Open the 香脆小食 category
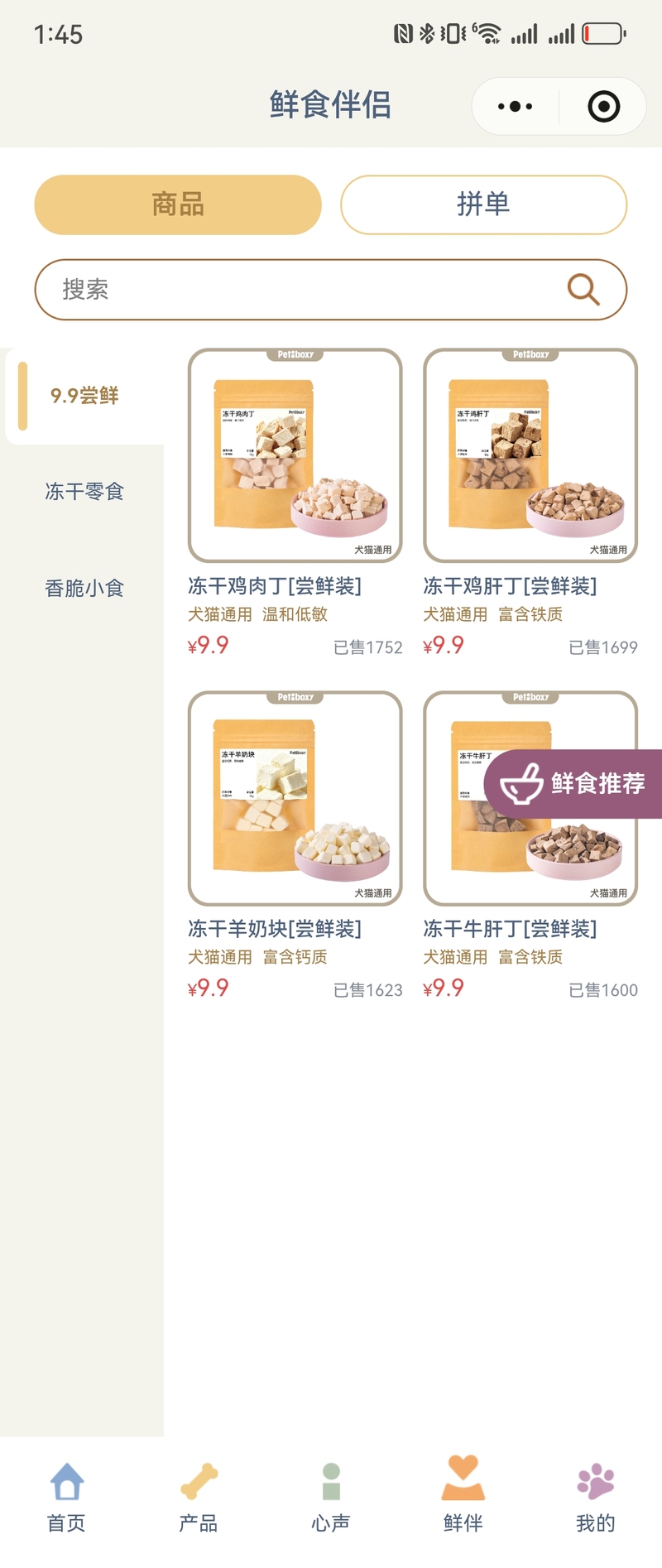Image resolution: width=662 pixels, height=1568 pixels. pos(84,588)
